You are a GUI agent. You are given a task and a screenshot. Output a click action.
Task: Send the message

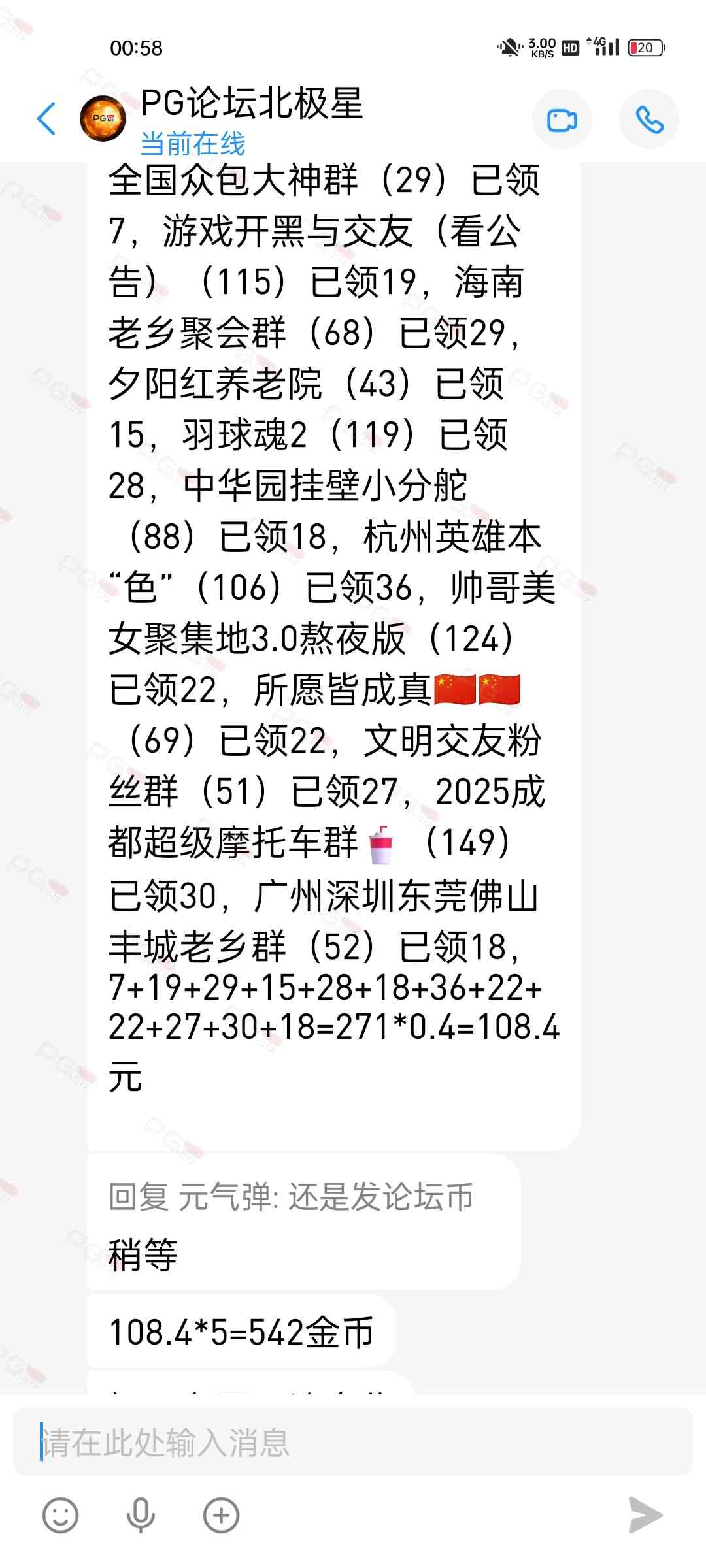(x=645, y=1515)
